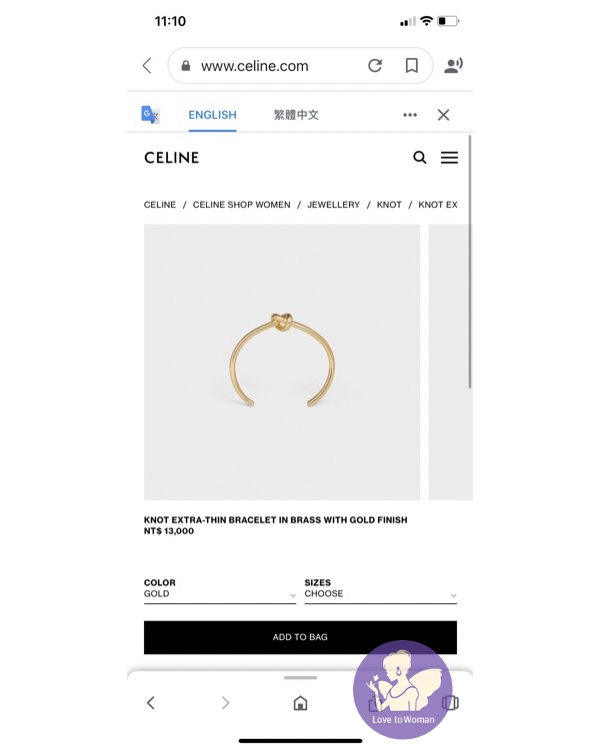Viewport: 600px width, 750px height.
Task: Reload the Celine page
Action: point(375,66)
